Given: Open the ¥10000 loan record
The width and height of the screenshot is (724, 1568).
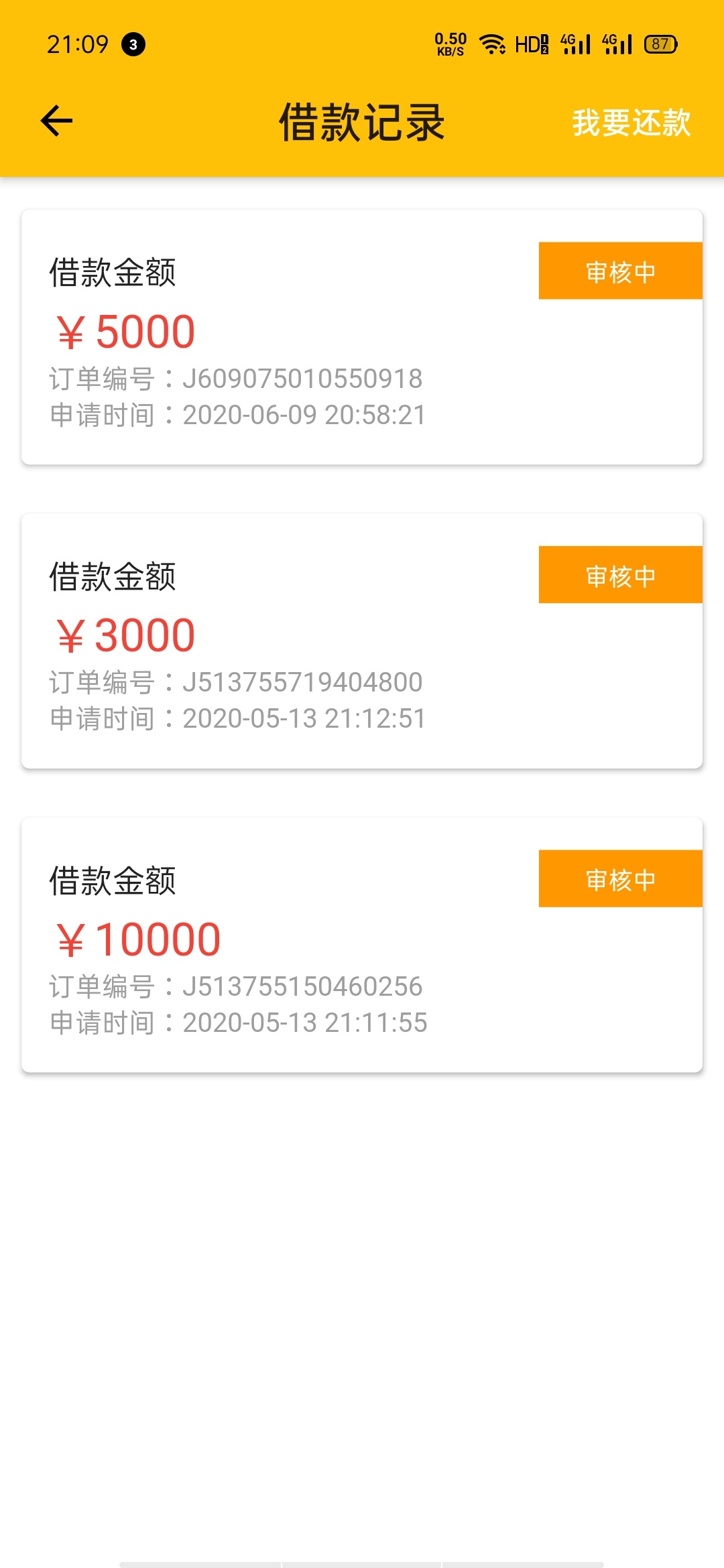Looking at the screenshot, I should 362,945.
